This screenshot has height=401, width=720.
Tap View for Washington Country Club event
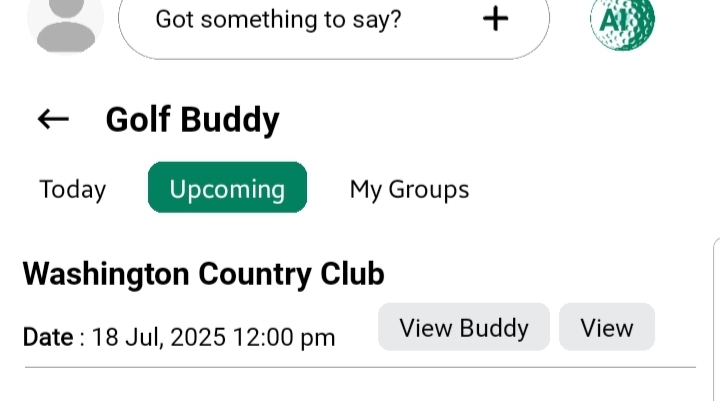click(x=606, y=327)
